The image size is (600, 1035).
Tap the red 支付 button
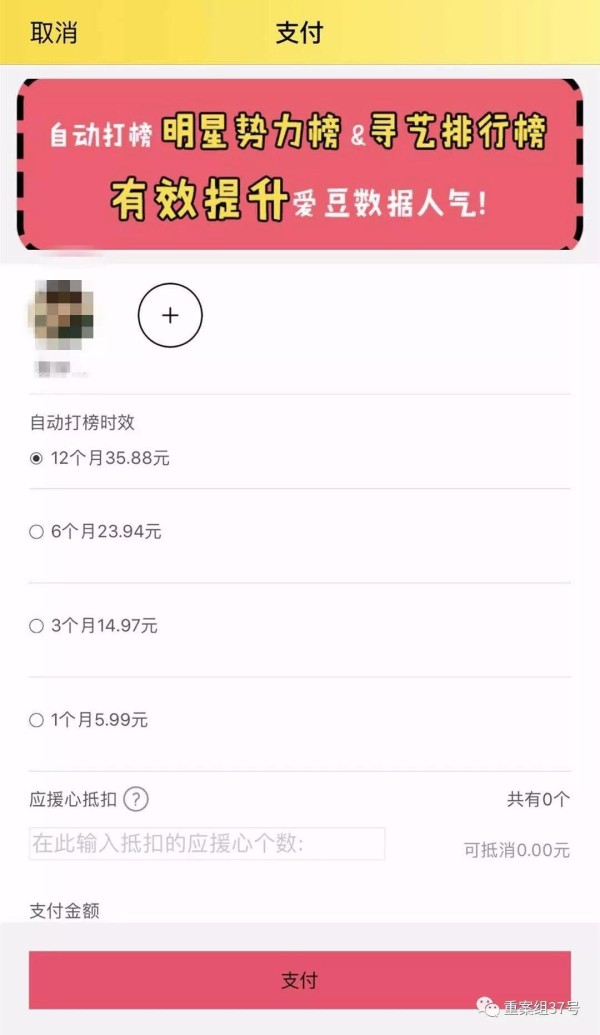point(299,980)
